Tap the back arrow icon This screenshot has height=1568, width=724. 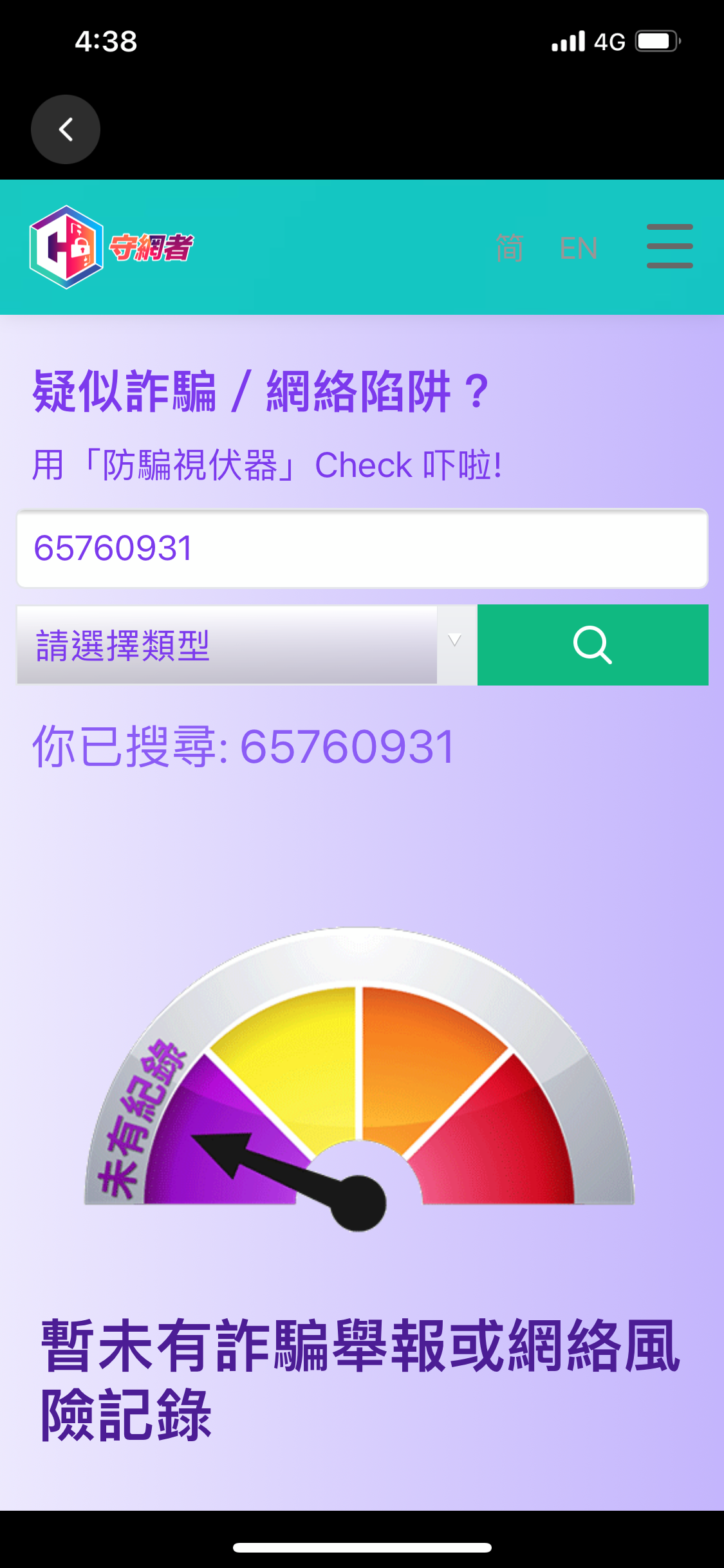[65, 129]
